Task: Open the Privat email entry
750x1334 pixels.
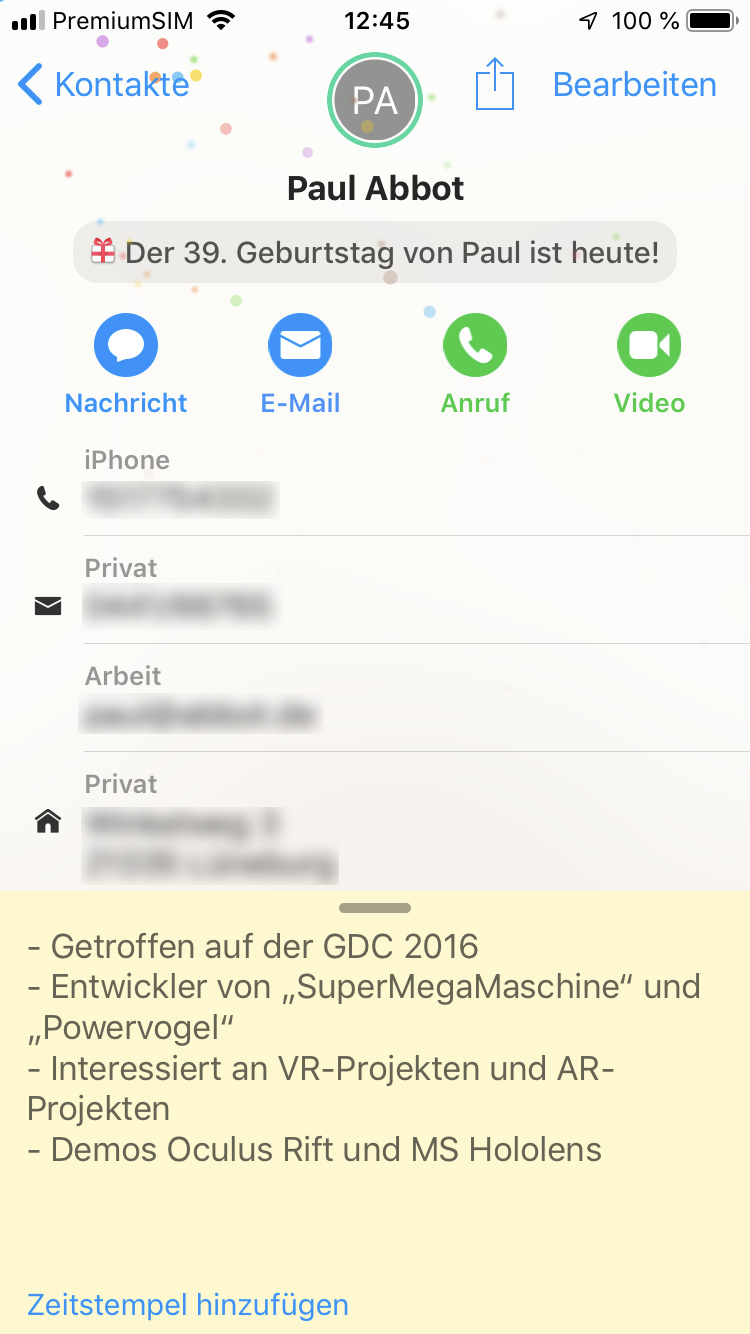Action: (x=180, y=605)
